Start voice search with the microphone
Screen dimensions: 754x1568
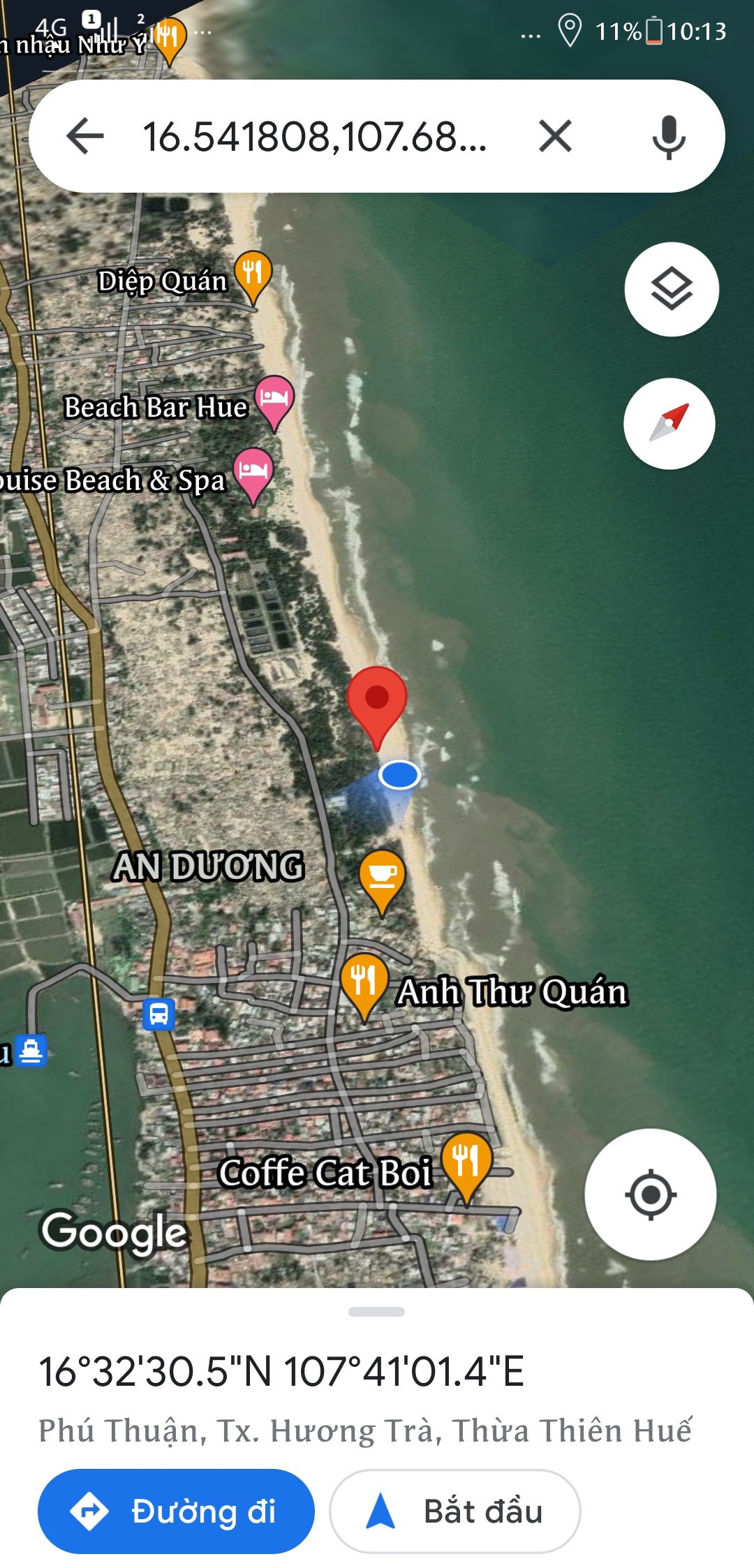668,136
